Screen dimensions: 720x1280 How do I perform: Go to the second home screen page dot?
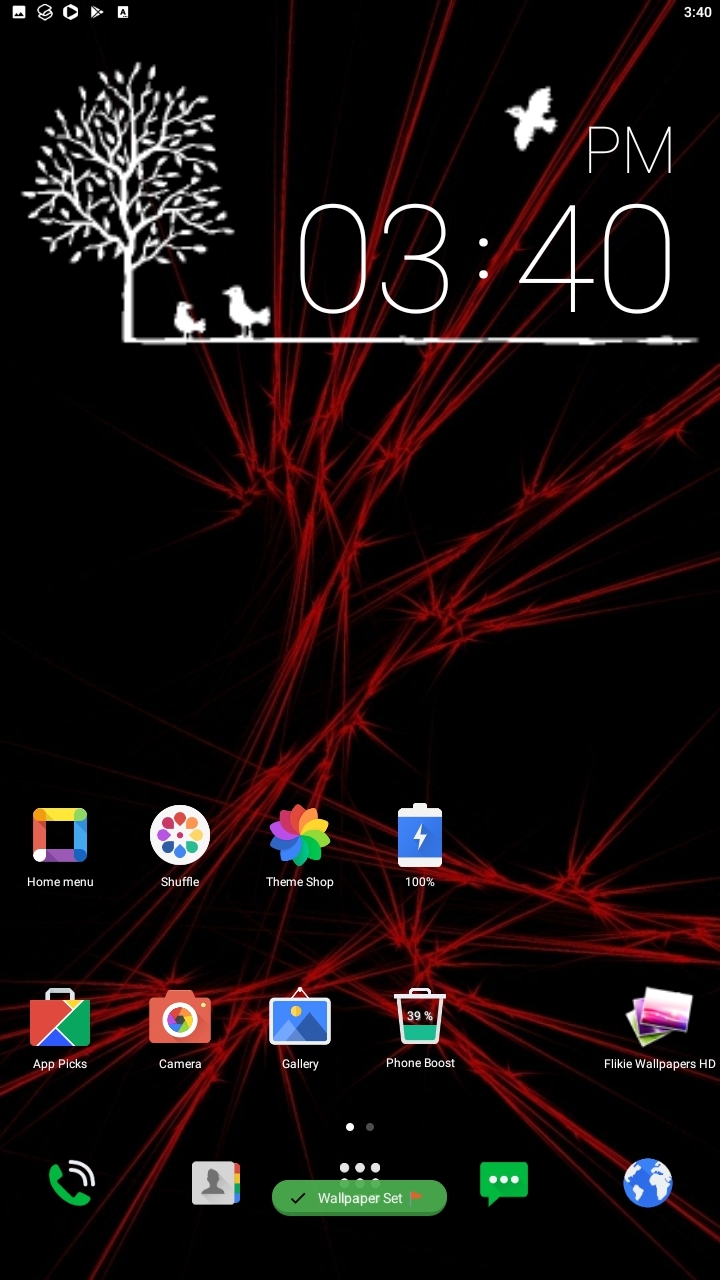pos(370,1127)
